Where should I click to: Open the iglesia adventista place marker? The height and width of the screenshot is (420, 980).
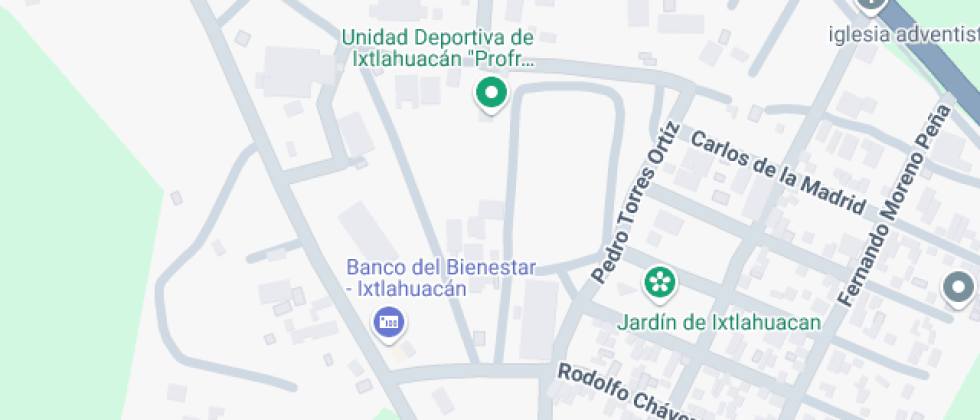pyautogui.click(x=872, y=5)
